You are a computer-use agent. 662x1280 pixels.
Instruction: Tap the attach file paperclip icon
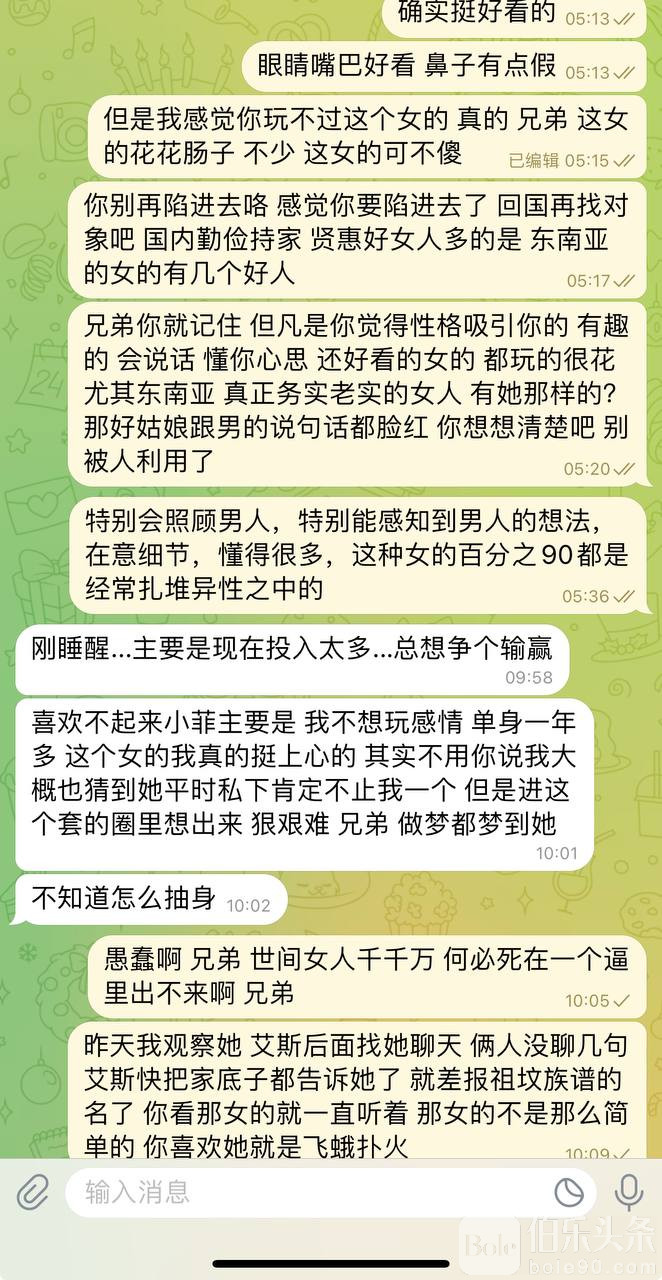(33, 1192)
